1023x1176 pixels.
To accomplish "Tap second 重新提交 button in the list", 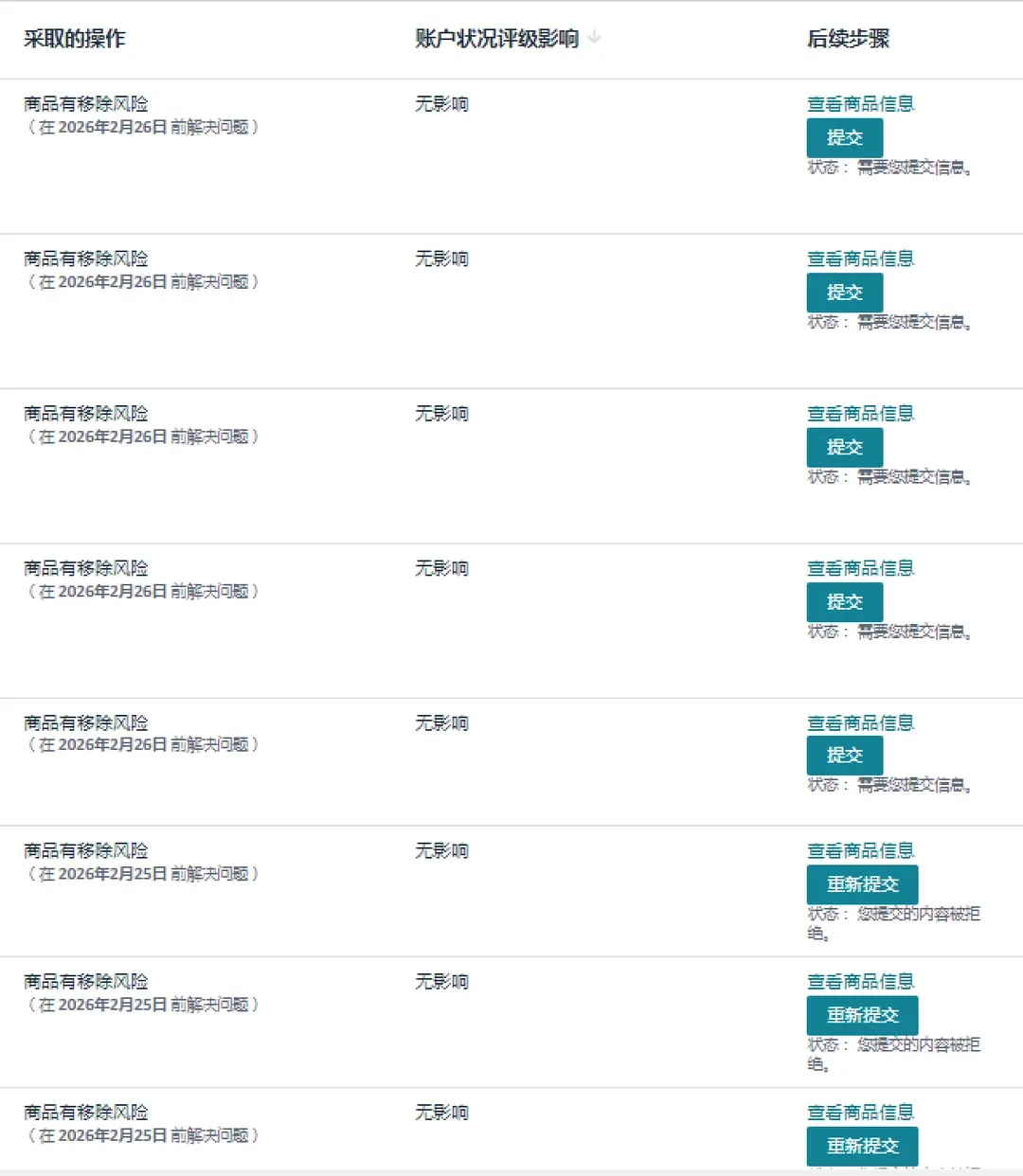I will (x=862, y=1015).
